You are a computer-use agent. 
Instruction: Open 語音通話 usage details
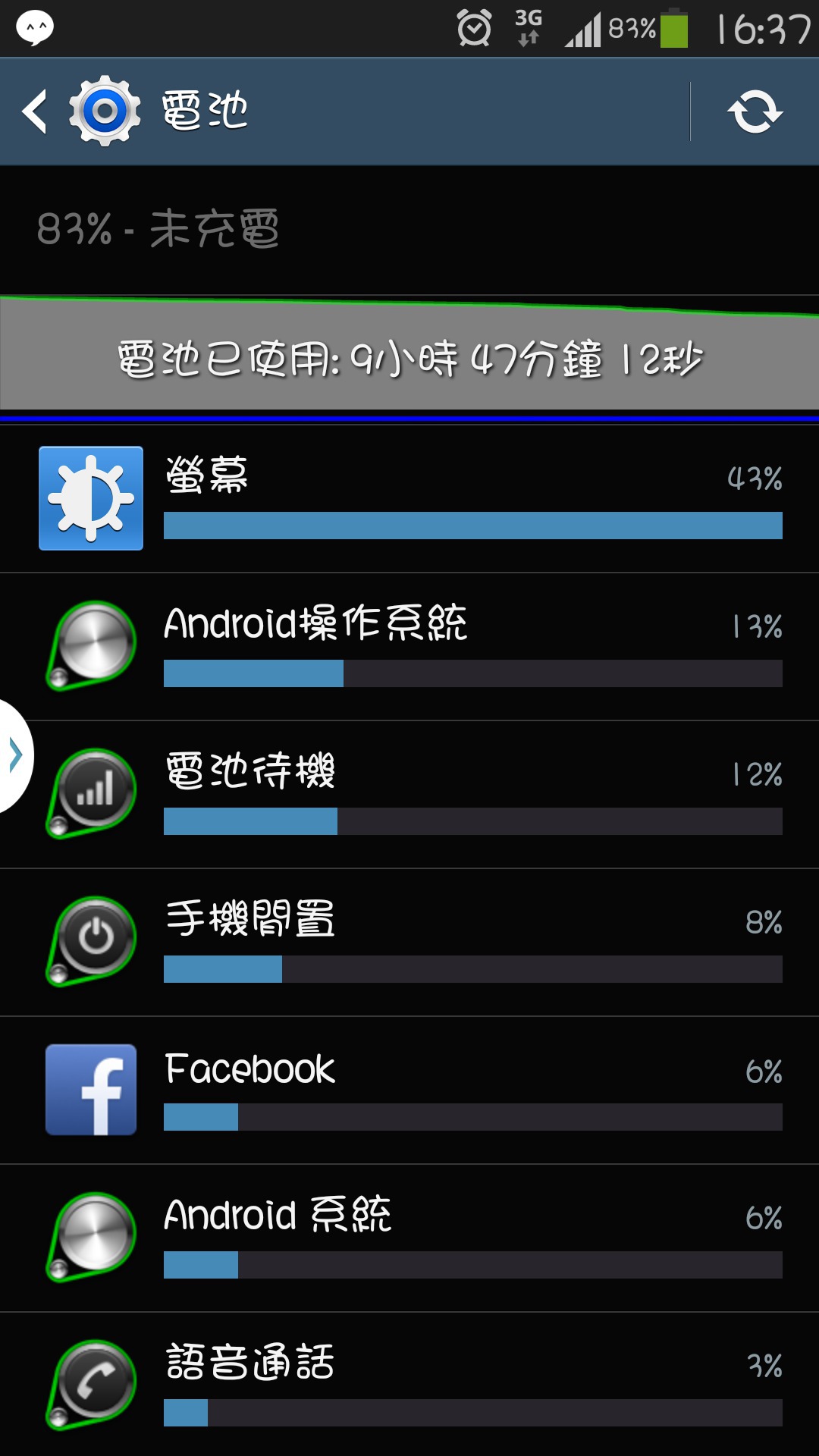pos(409,1385)
